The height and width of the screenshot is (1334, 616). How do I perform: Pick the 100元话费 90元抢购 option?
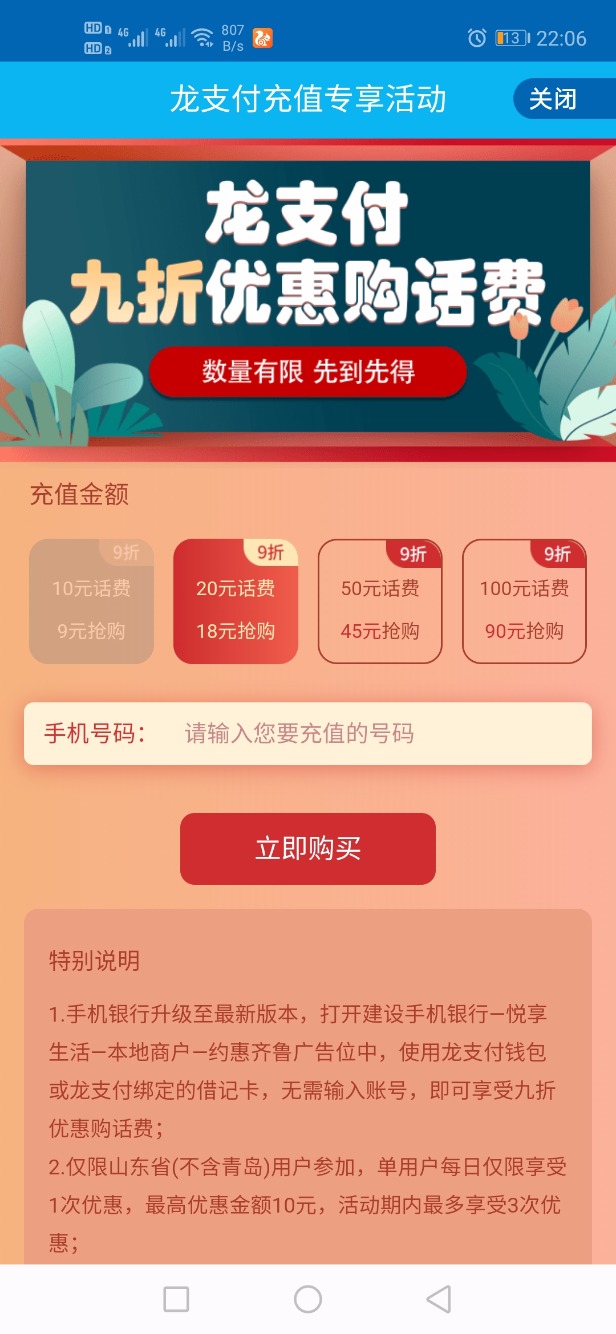click(524, 602)
